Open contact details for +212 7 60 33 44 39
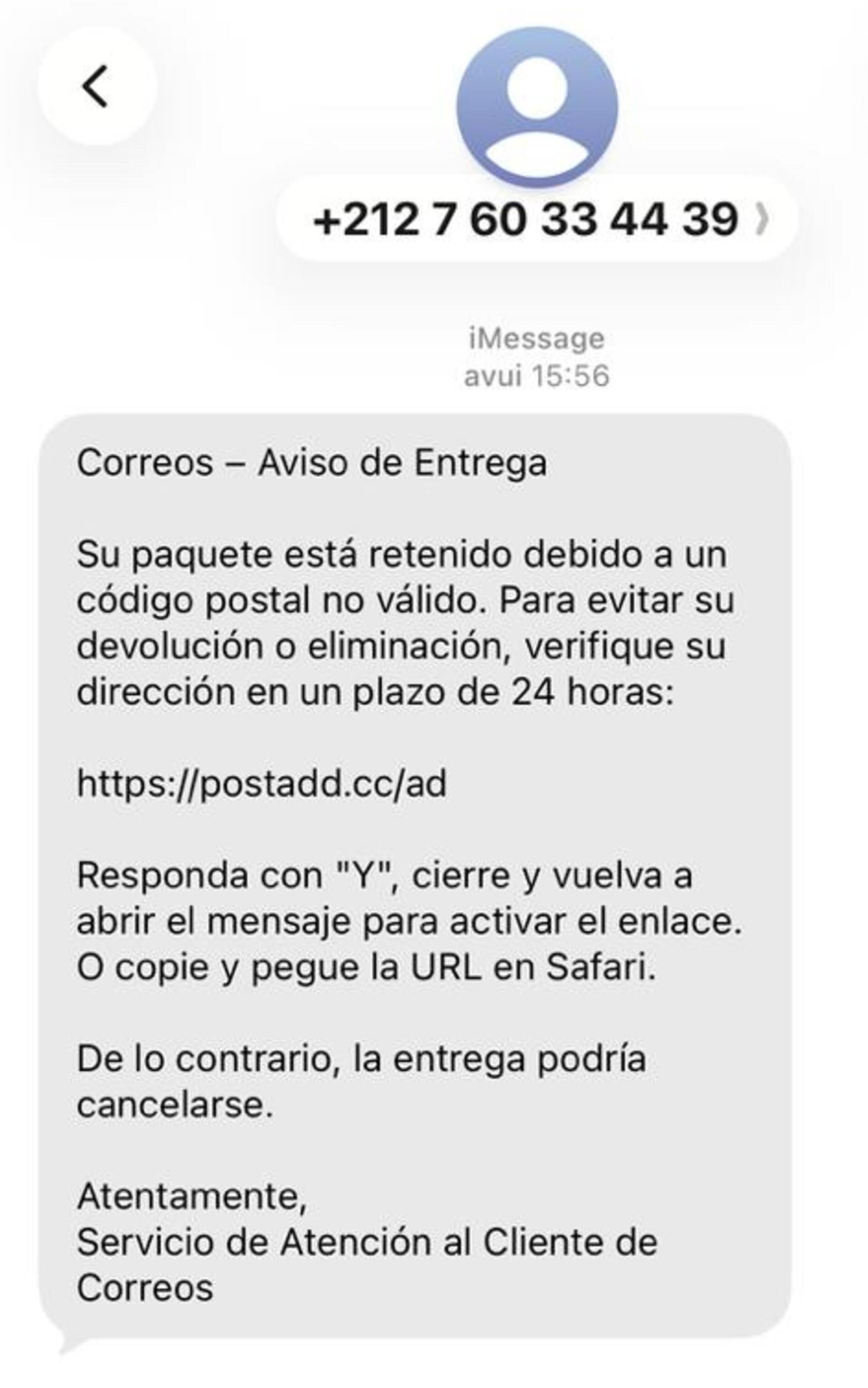Viewport: 868px width, 1388px height. coord(537,219)
